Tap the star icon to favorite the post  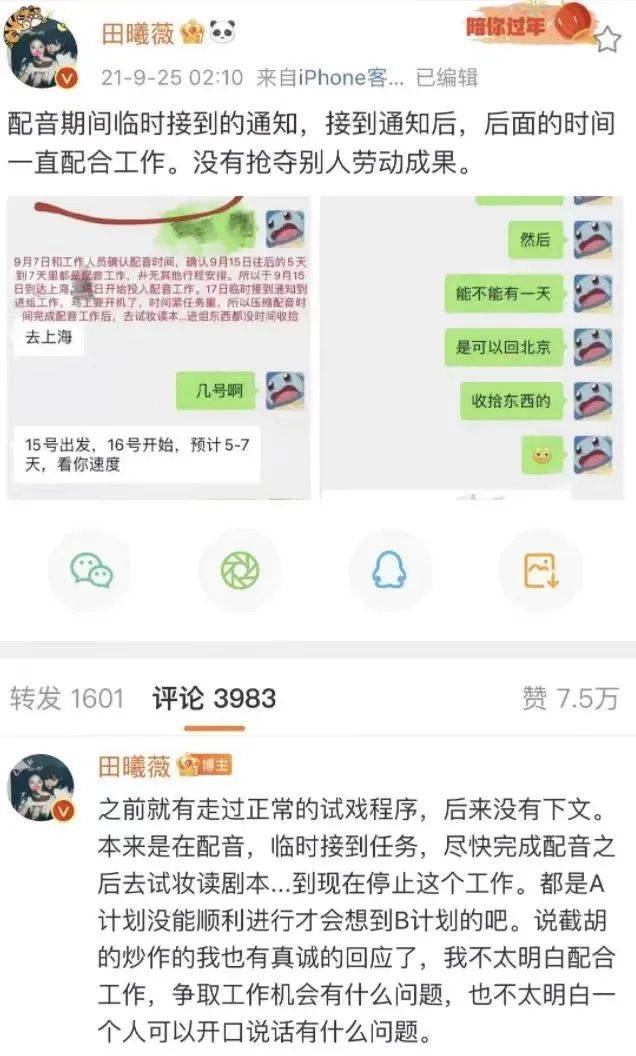(607, 39)
